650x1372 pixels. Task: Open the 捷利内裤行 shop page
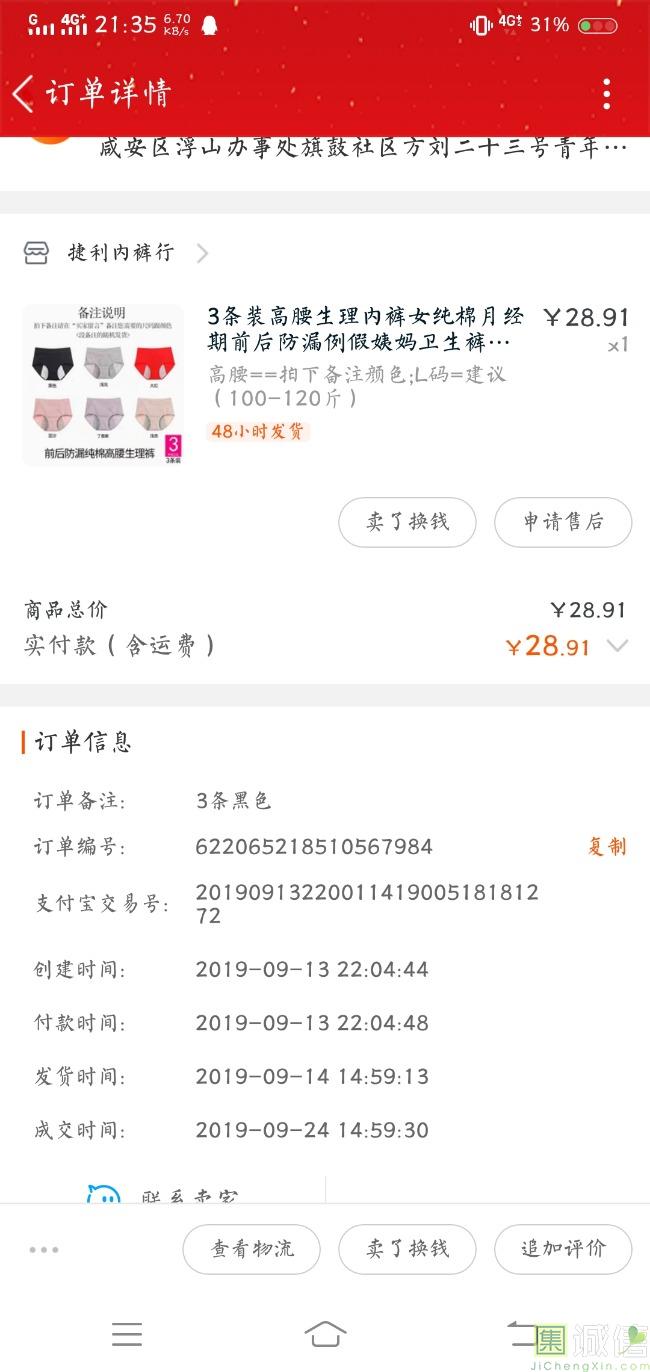[x=120, y=253]
